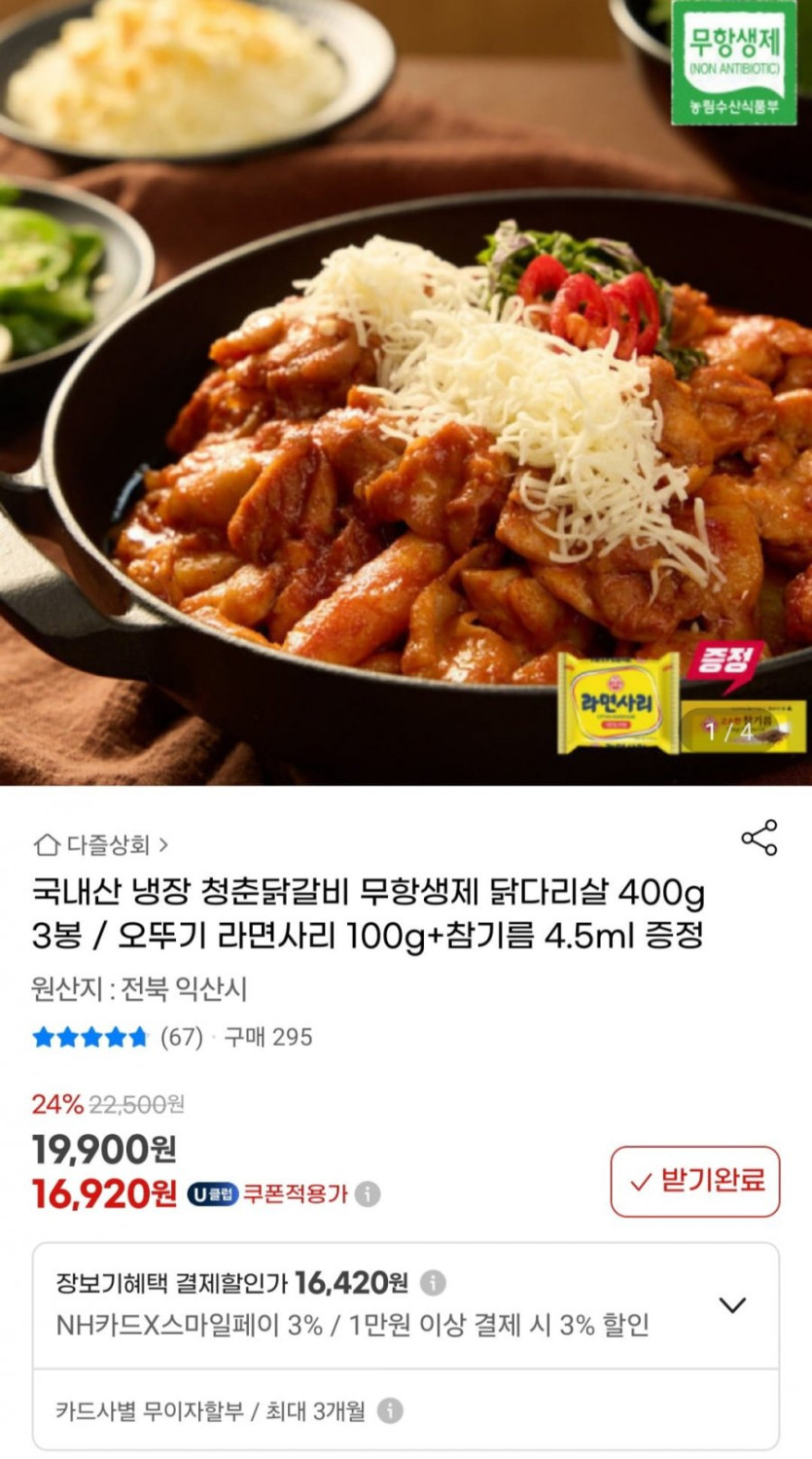This screenshot has height=1459, width=812.
Task: Open the product photo gallery
Action: pos(406,389)
